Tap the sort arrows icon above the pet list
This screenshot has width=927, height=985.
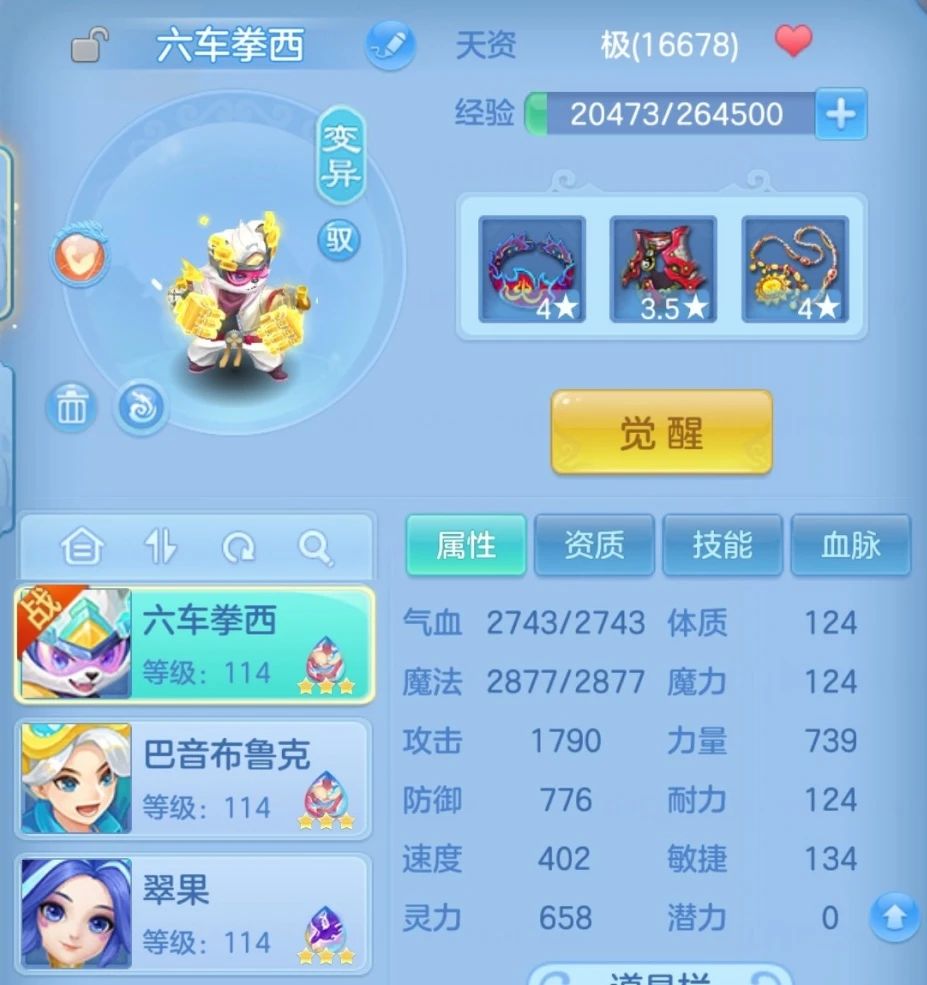coord(160,546)
